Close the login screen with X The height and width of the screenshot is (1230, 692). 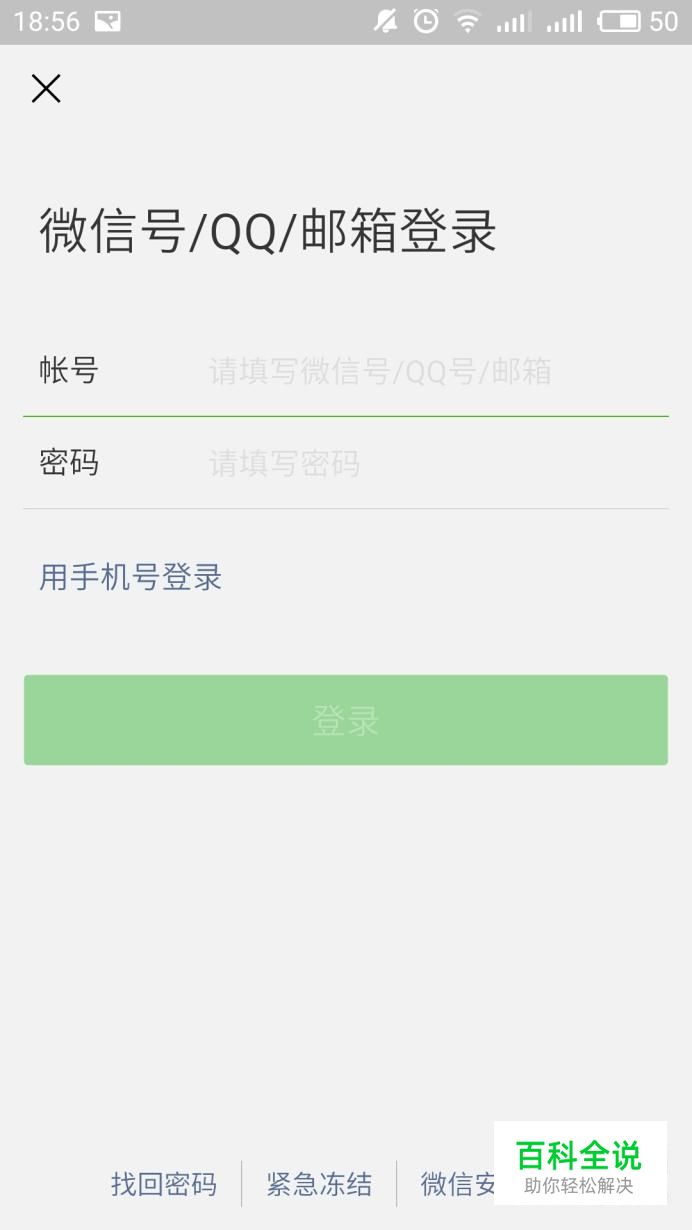[46, 89]
